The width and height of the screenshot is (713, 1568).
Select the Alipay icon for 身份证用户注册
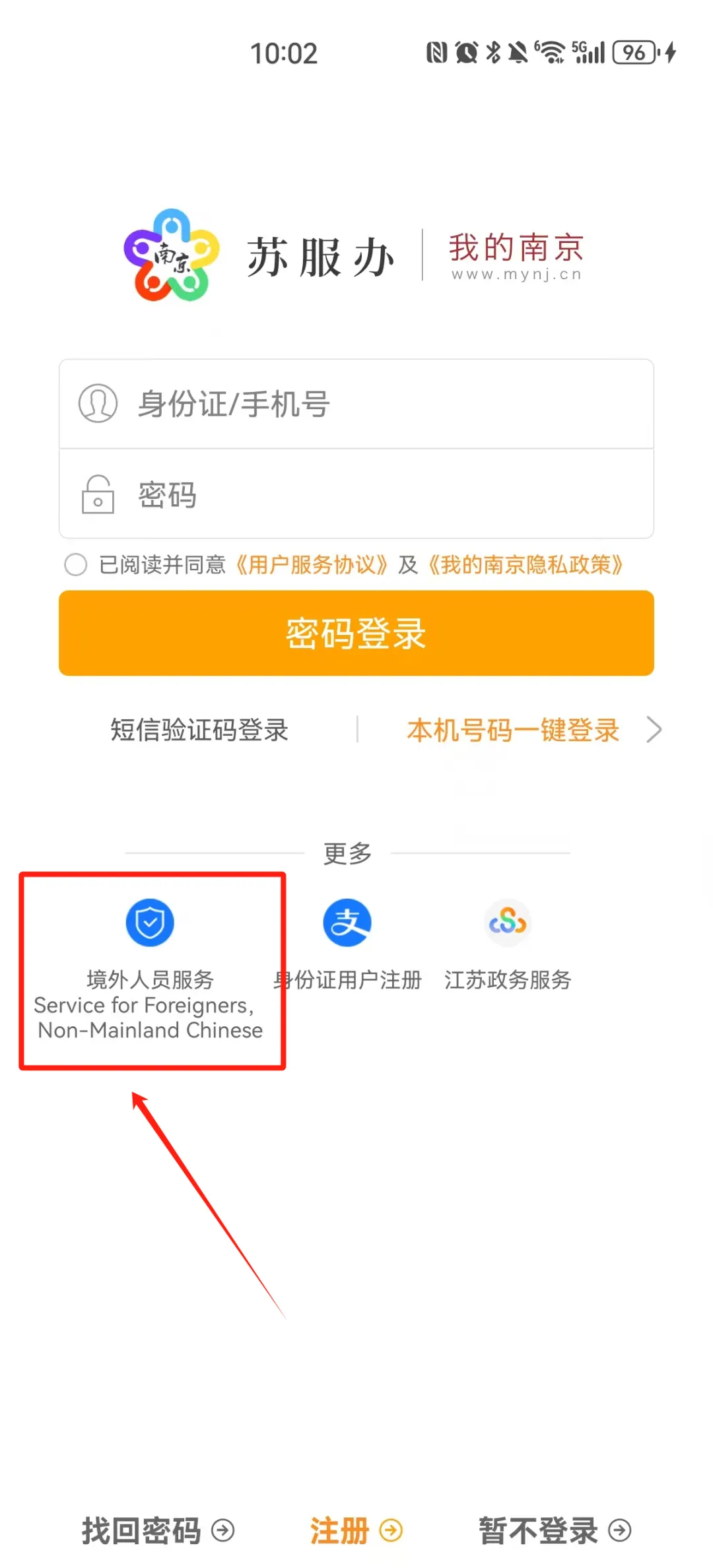pos(347,922)
